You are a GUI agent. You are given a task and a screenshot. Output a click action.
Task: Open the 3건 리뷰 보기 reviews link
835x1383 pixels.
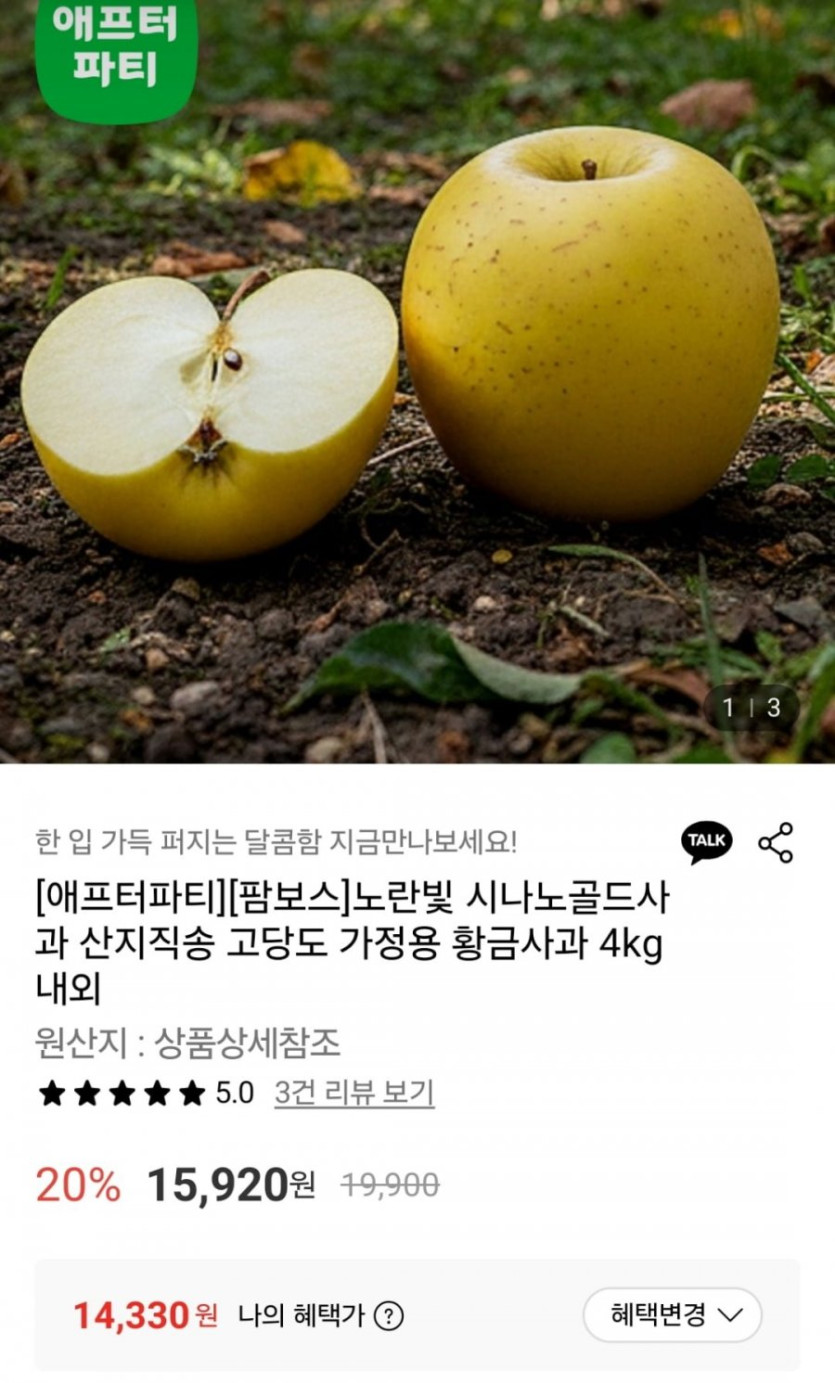tap(354, 1093)
